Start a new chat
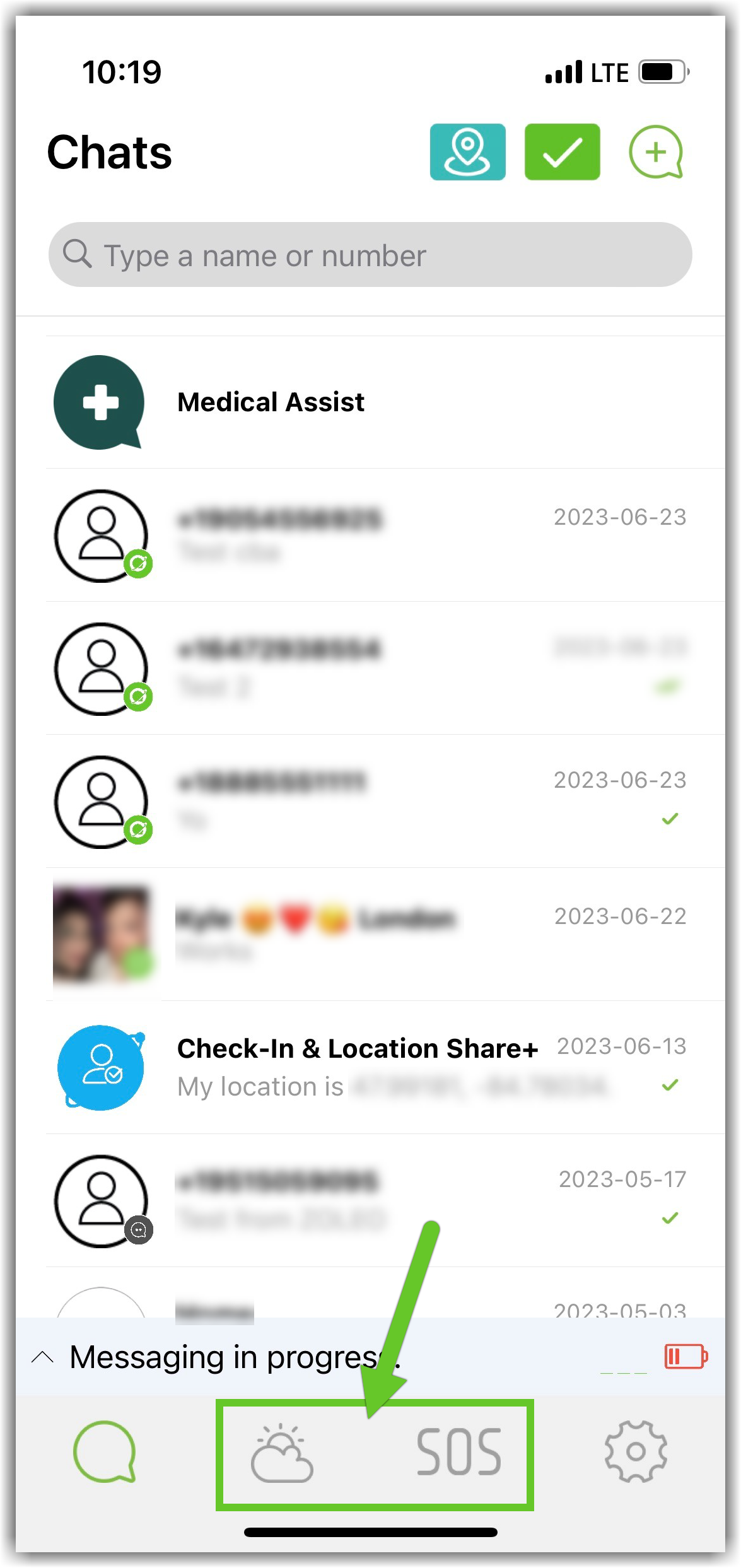741x1568 pixels. coord(656,152)
